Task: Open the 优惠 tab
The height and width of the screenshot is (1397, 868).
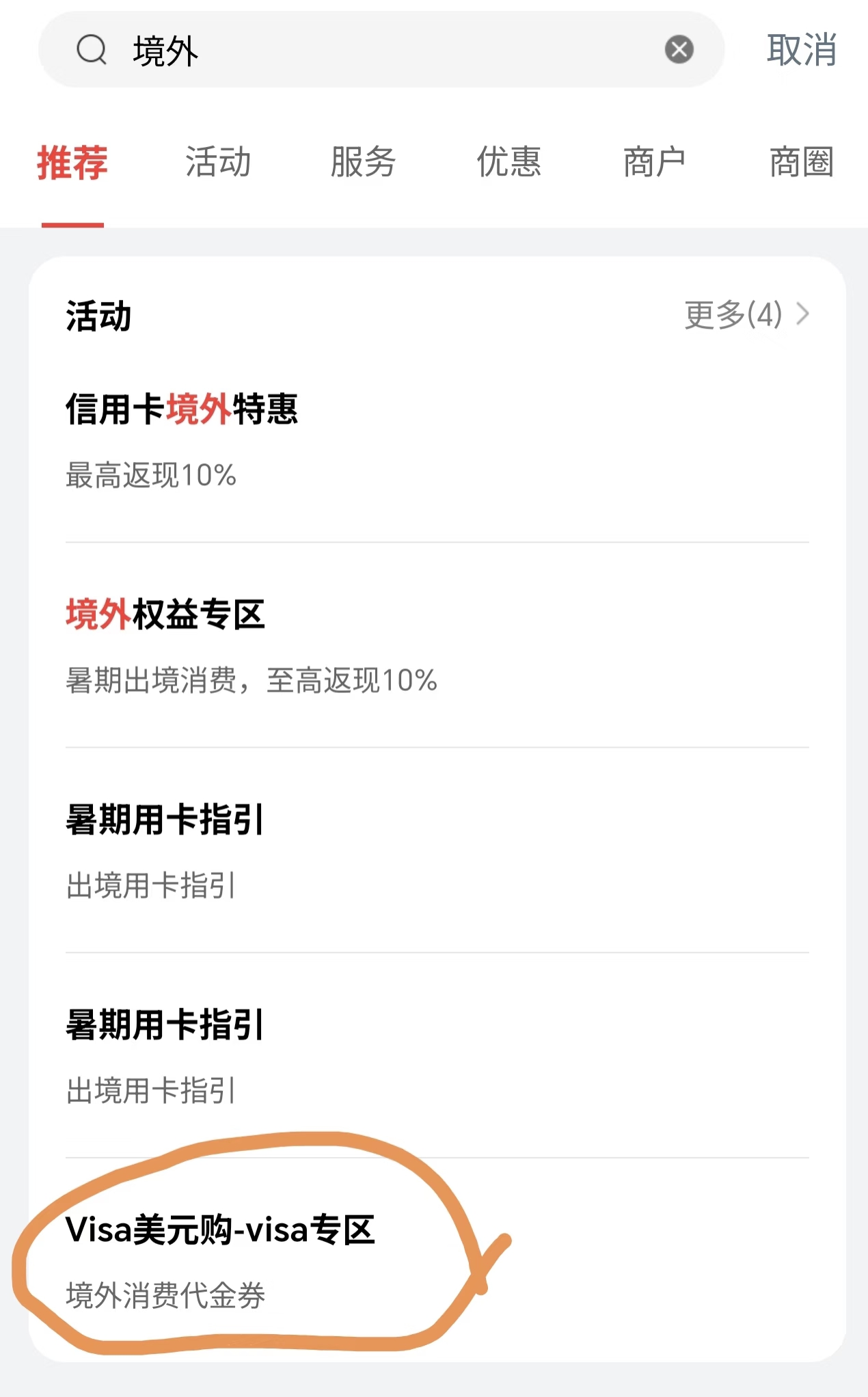Action: [x=508, y=163]
